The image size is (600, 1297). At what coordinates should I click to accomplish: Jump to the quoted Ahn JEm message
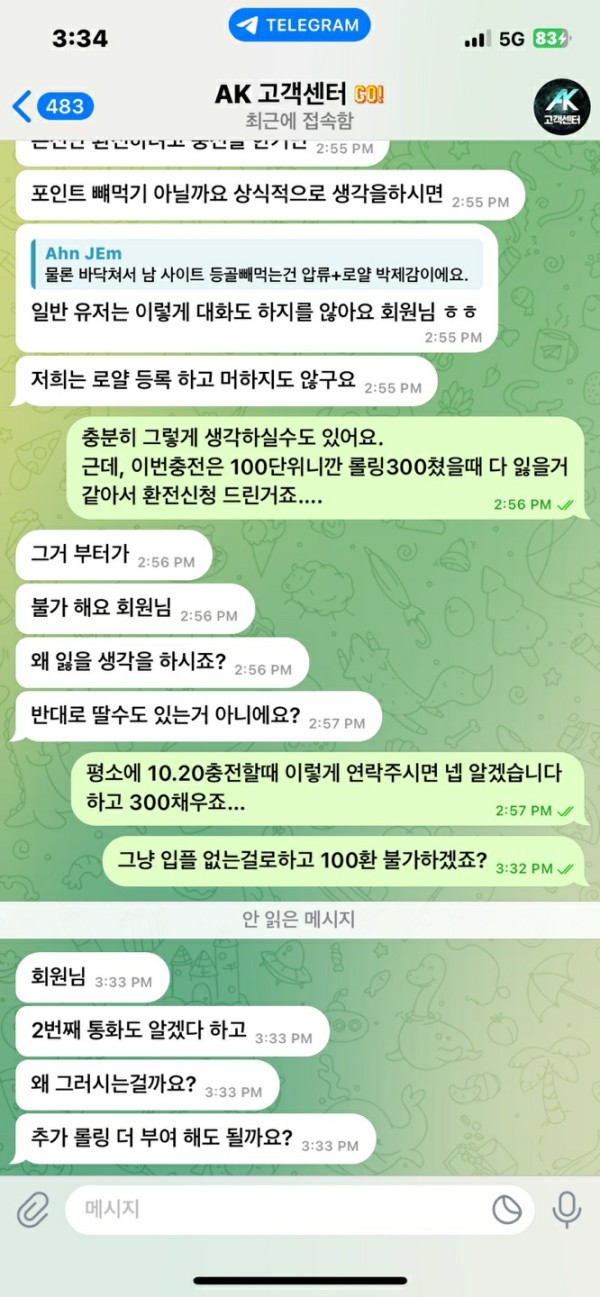(258, 265)
